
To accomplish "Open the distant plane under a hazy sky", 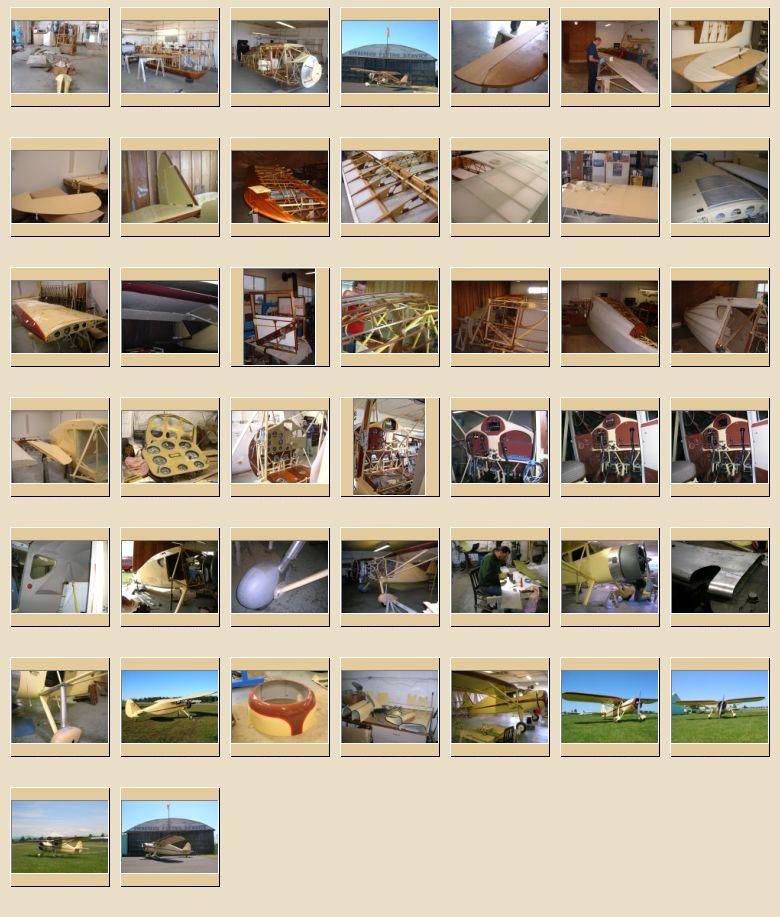I will [59, 837].
